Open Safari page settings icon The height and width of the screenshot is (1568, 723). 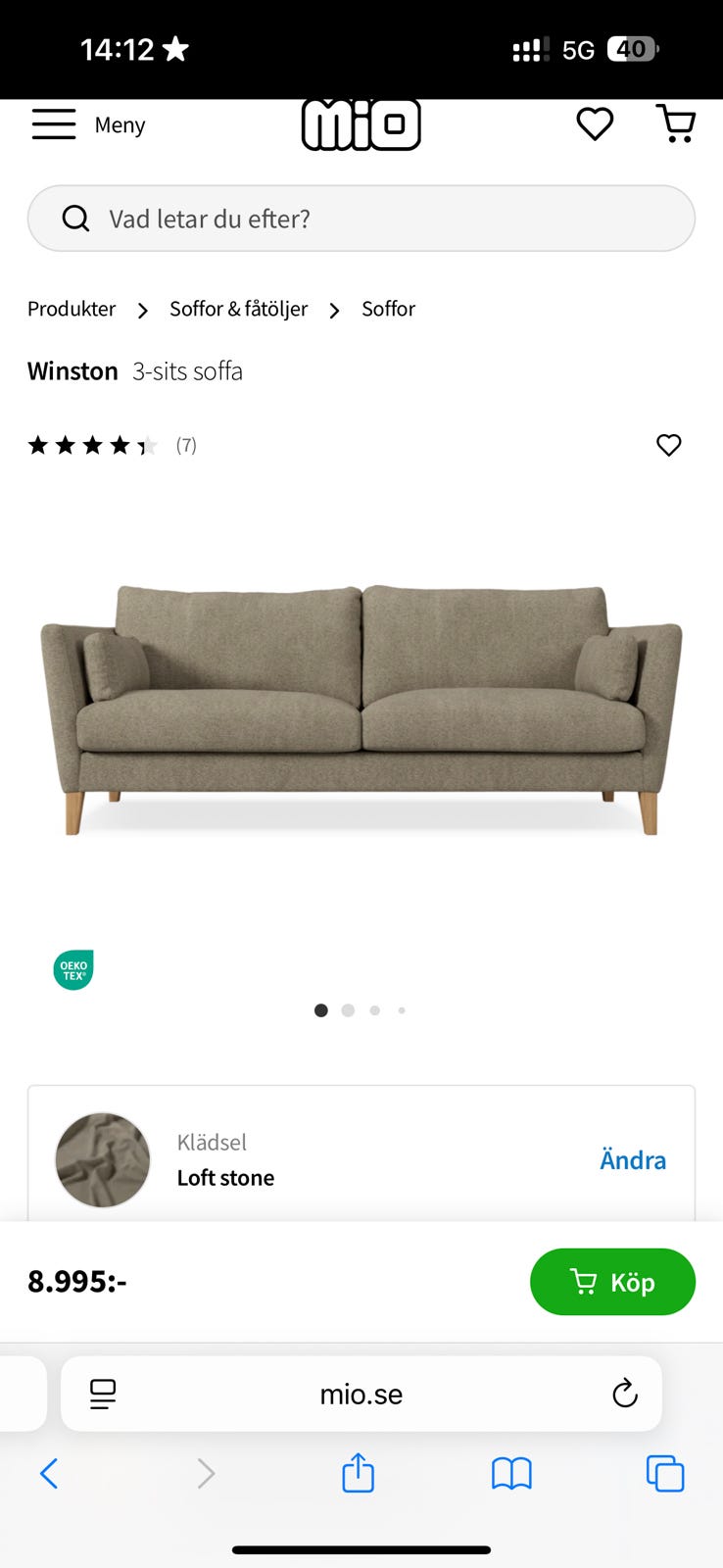(x=103, y=1394)
